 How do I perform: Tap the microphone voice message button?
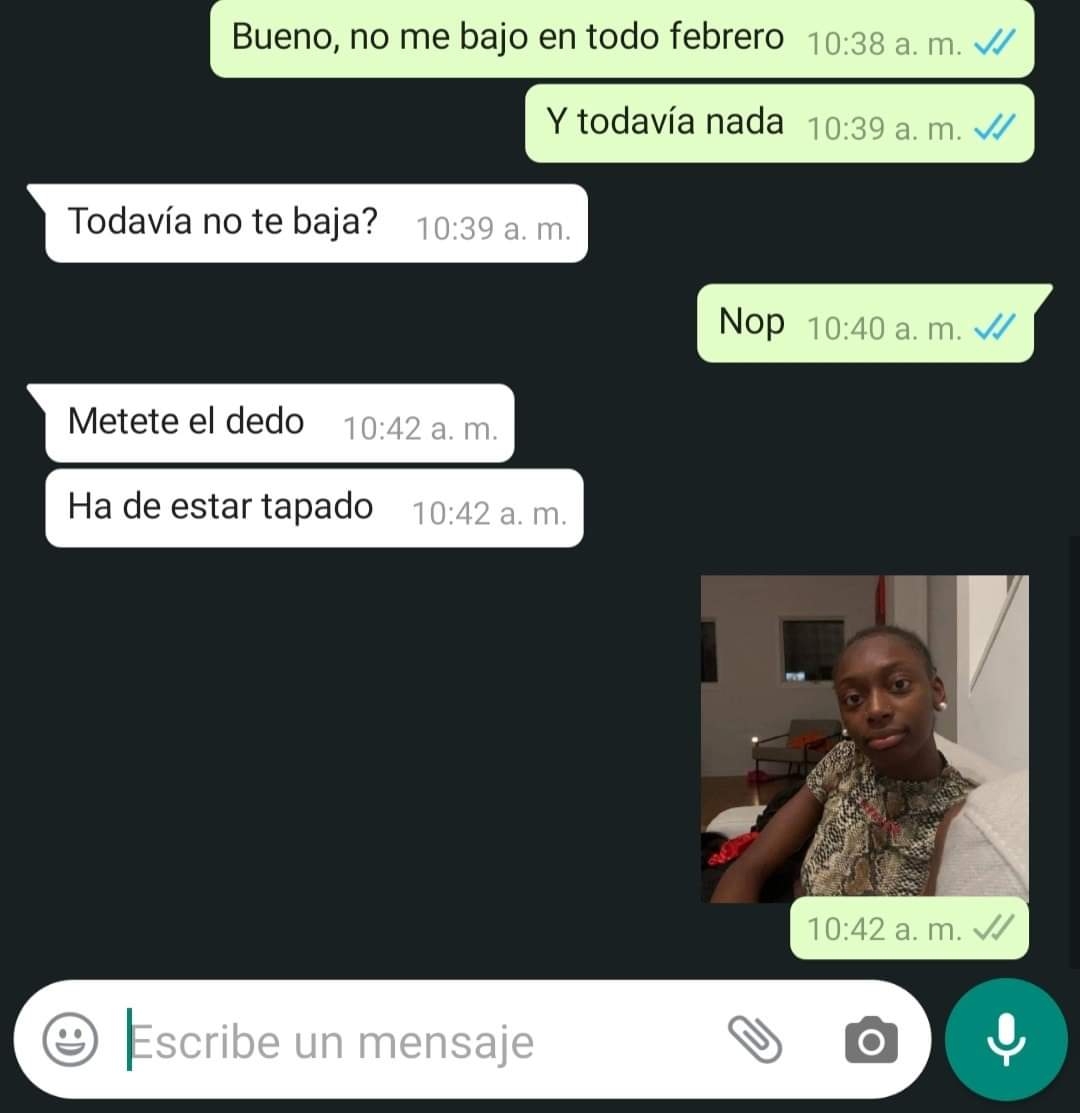1005,1040
